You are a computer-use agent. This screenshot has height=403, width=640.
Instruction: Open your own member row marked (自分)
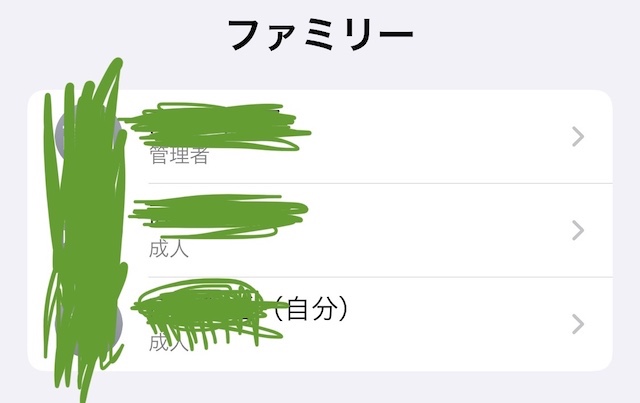tap(360, 323)
